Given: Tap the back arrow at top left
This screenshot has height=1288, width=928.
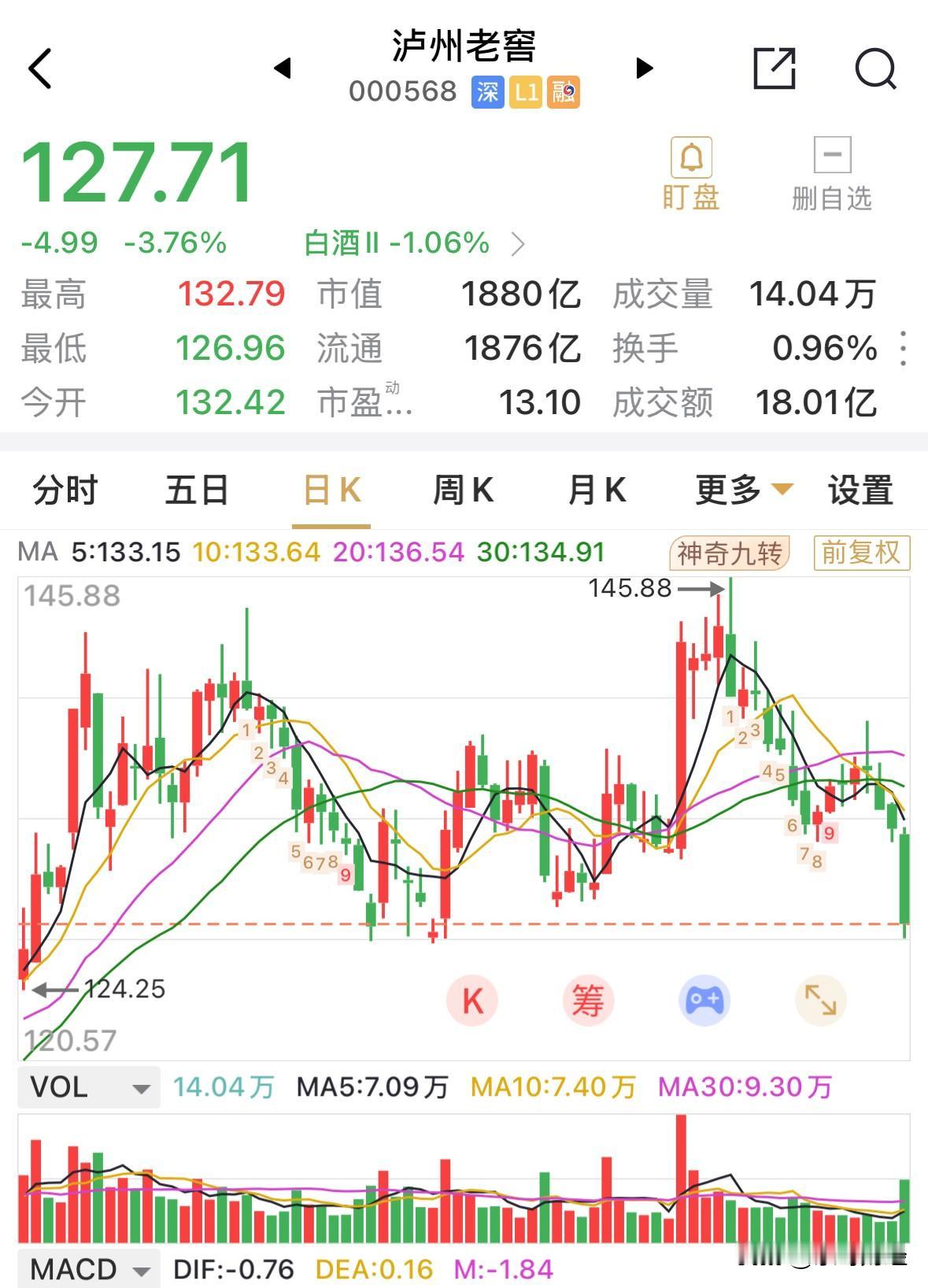Looking at the screenshot, I should tap(41, 67).
